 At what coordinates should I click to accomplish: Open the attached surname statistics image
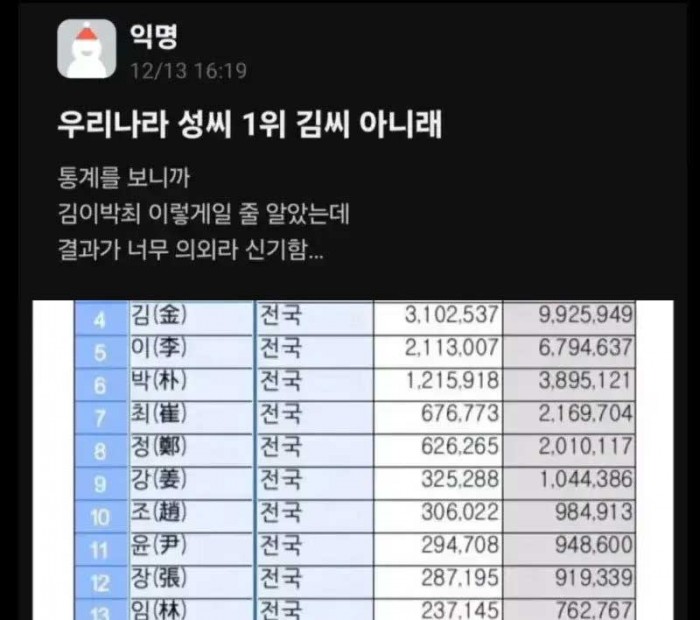click(x=350, y=460)
